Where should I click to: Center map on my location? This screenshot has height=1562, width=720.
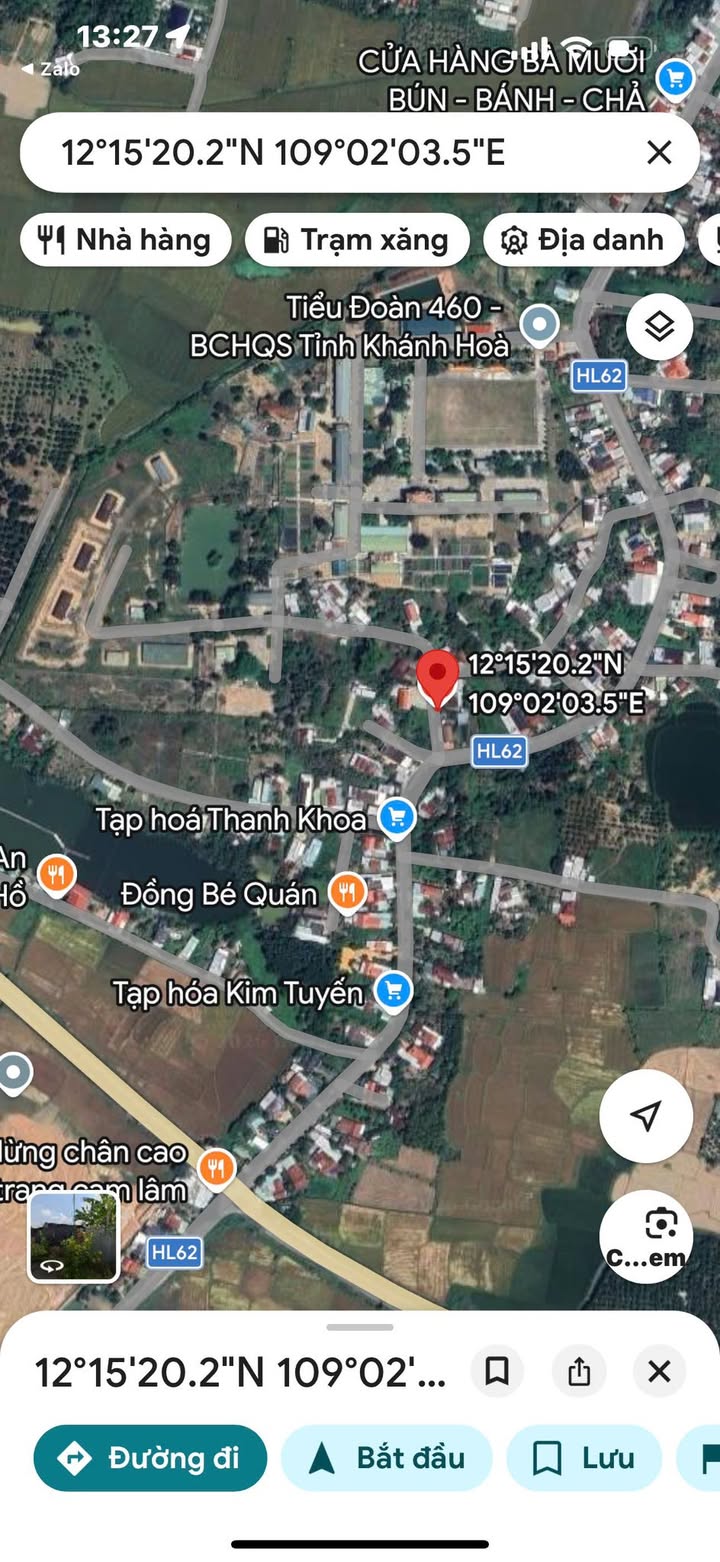click(x=646, y=1116)
